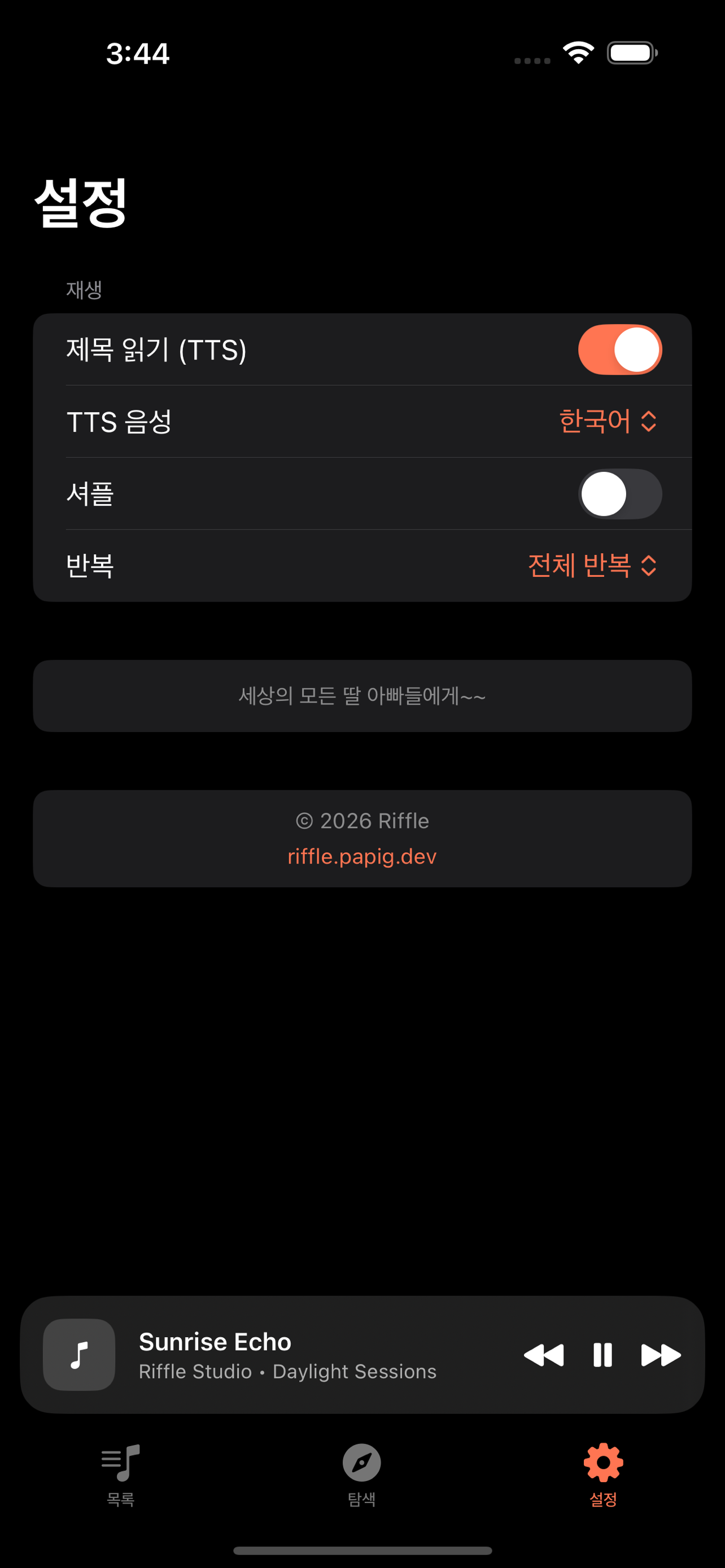The height and width of the screenshot is (1568, 725).
Task: Tap the Wi-Fi icon in status bar
Action: tap(578, 54)
